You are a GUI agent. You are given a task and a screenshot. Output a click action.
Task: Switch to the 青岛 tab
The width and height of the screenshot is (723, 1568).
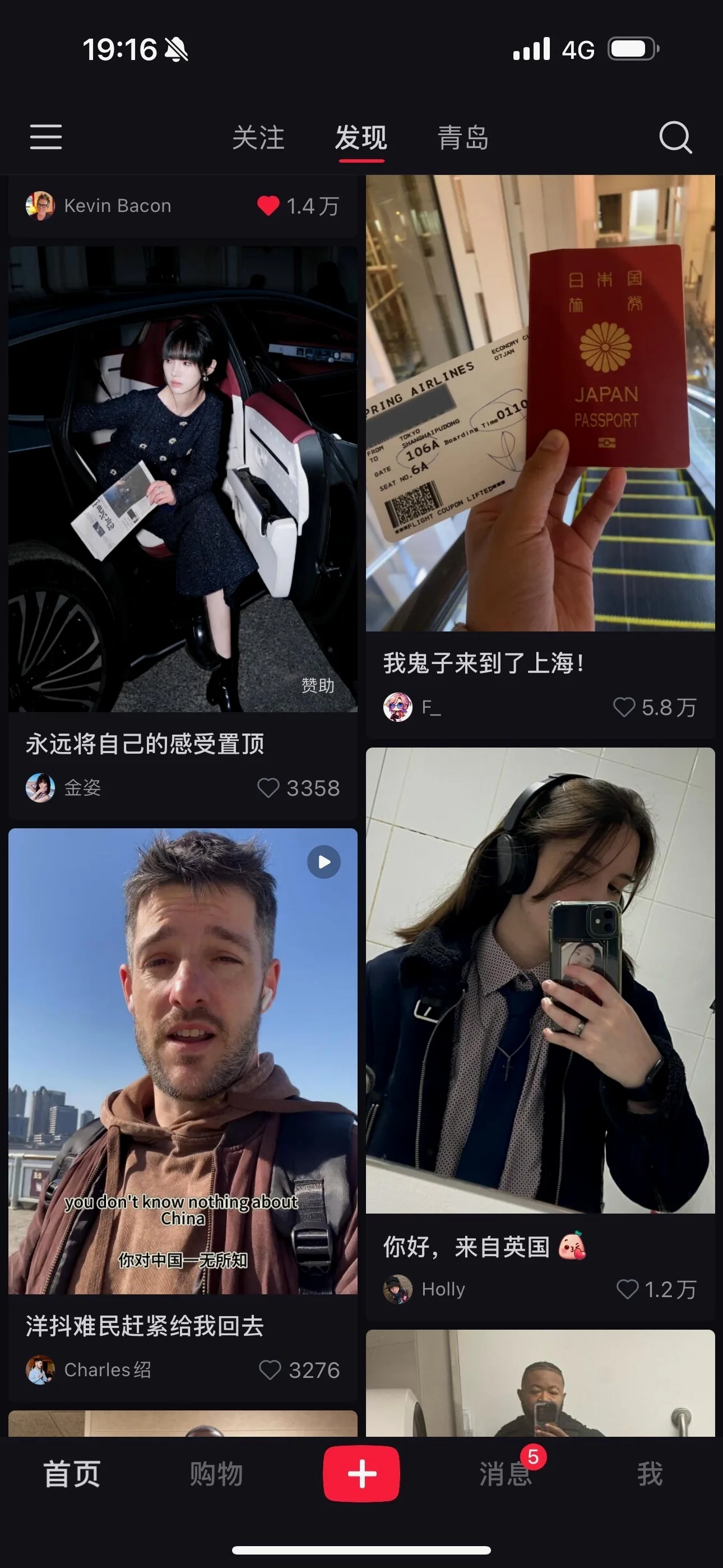click(463, 137)
